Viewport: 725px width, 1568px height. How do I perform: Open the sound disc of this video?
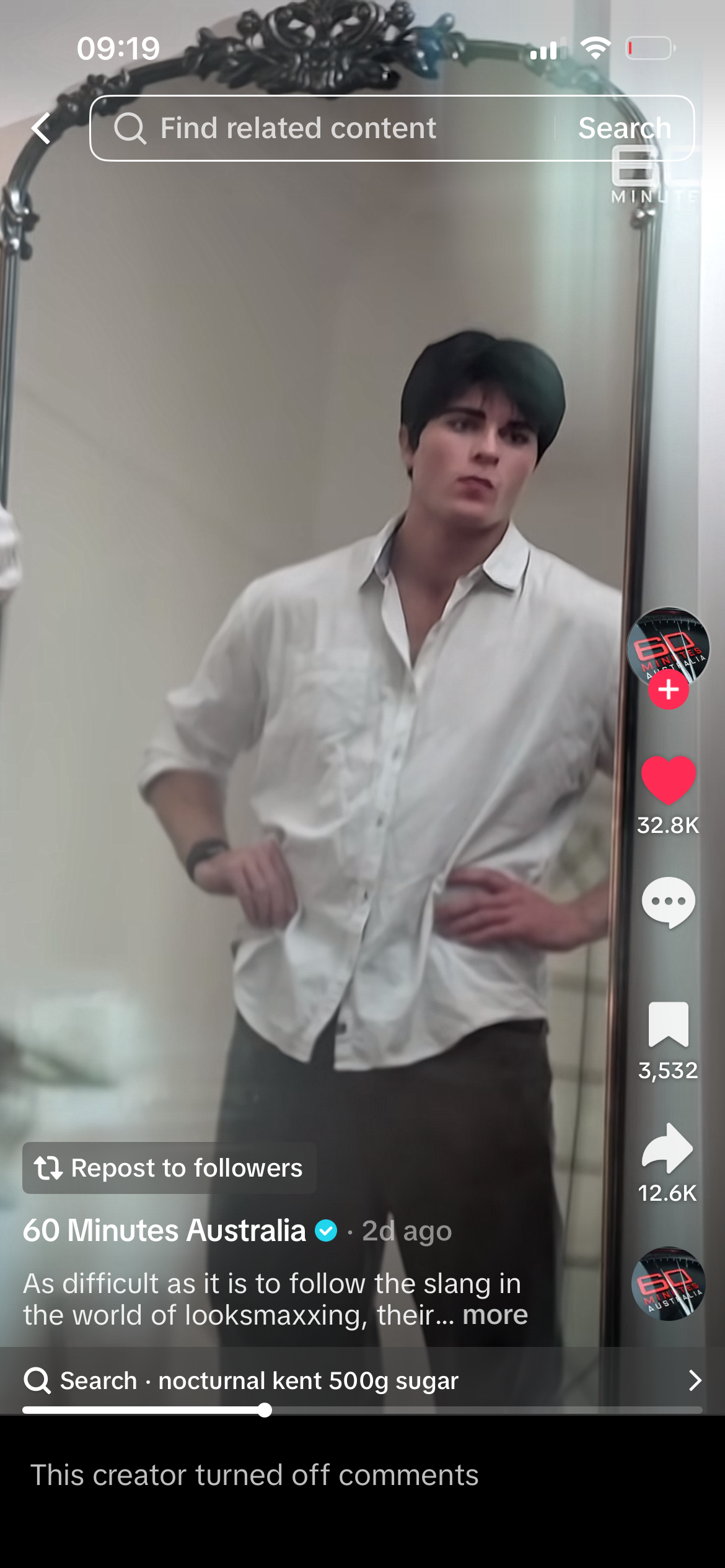point(668,1284)
